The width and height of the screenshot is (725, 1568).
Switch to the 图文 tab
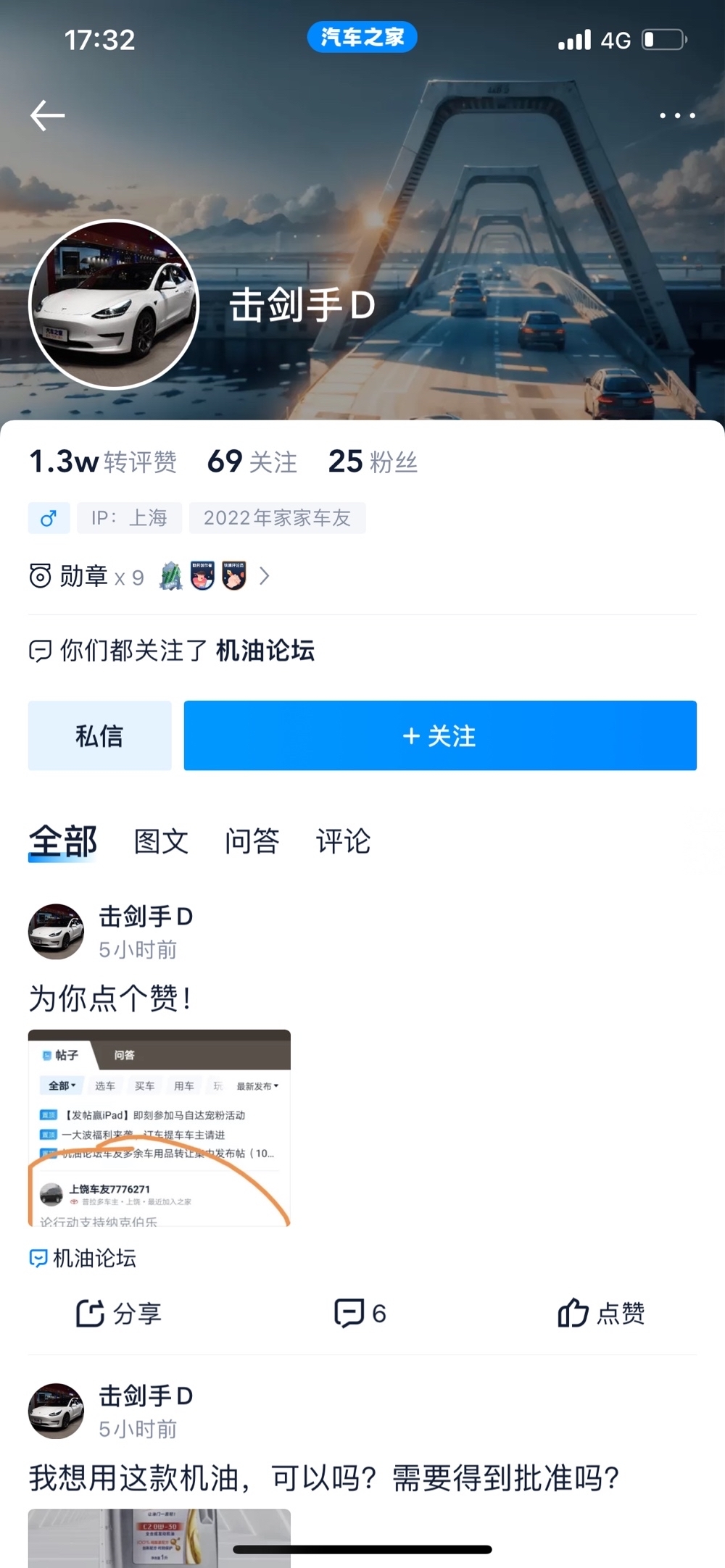coord(161,842)
